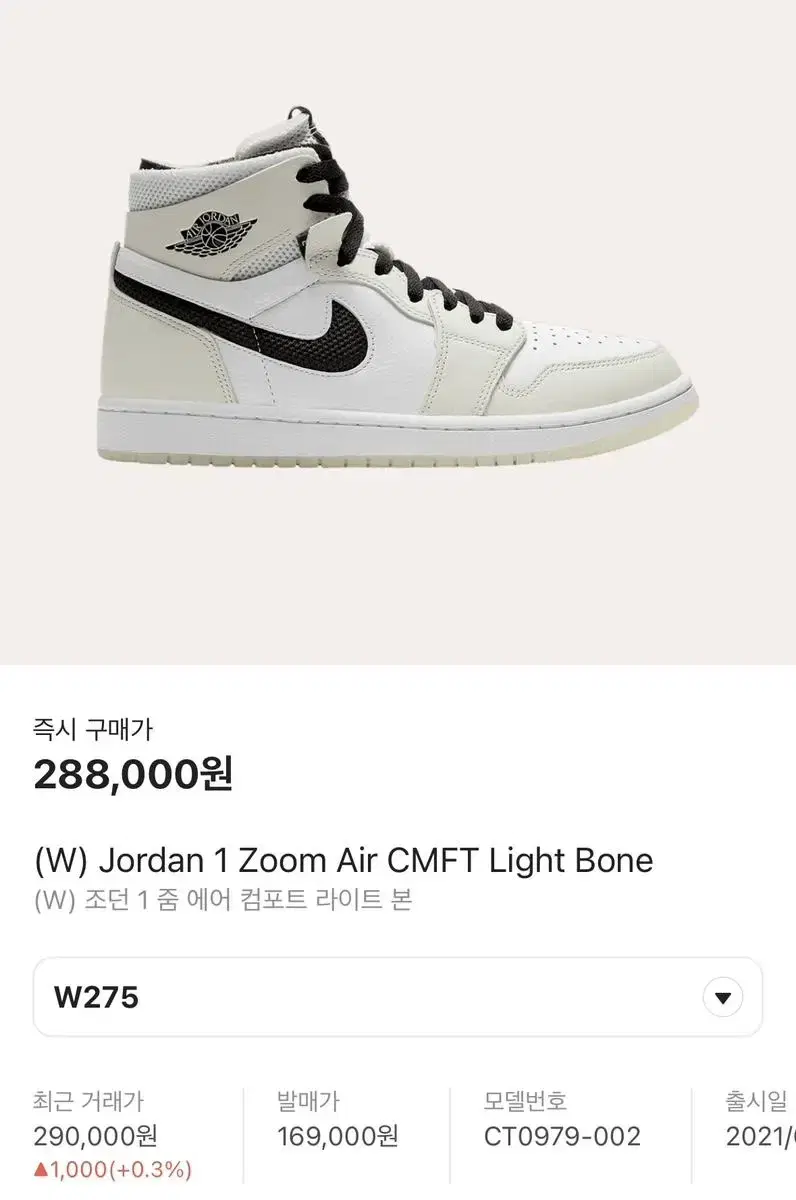The image size is (796, 1200).
Task: Open the W275 size selection dropdown
Action: pos(398,996)
